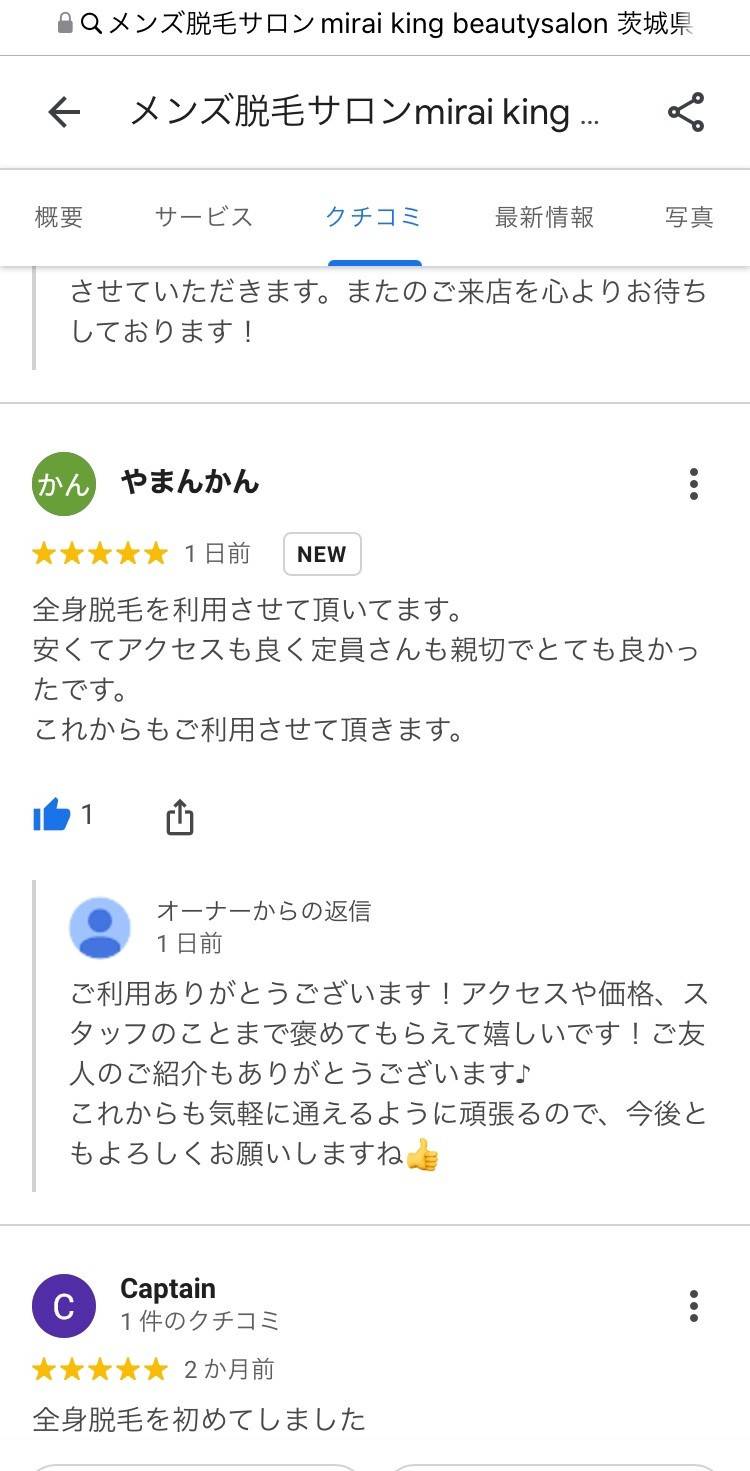Switch to the 概要 tab
750x1471 pixels.
59,217
